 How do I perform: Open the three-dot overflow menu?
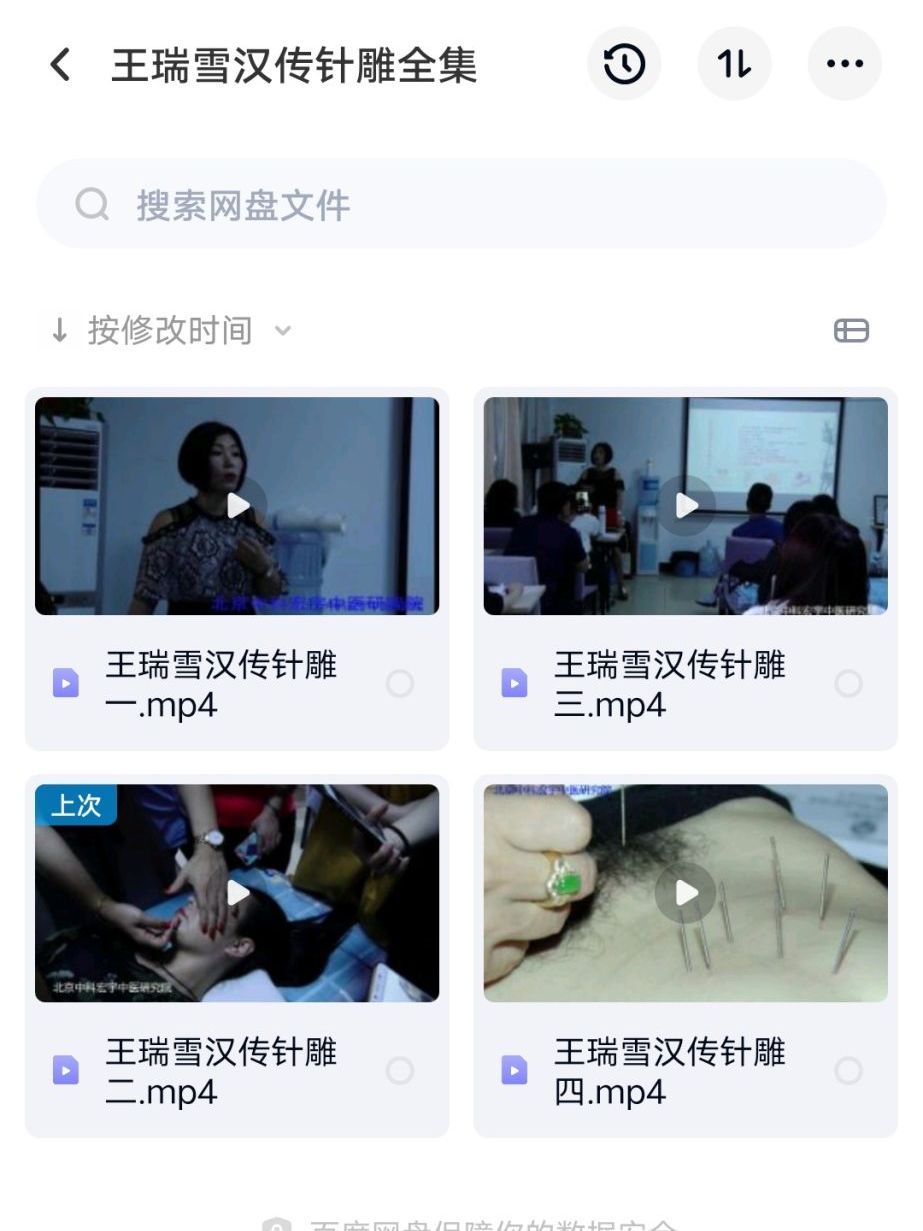pyautogui.click(x=844, y=65)
